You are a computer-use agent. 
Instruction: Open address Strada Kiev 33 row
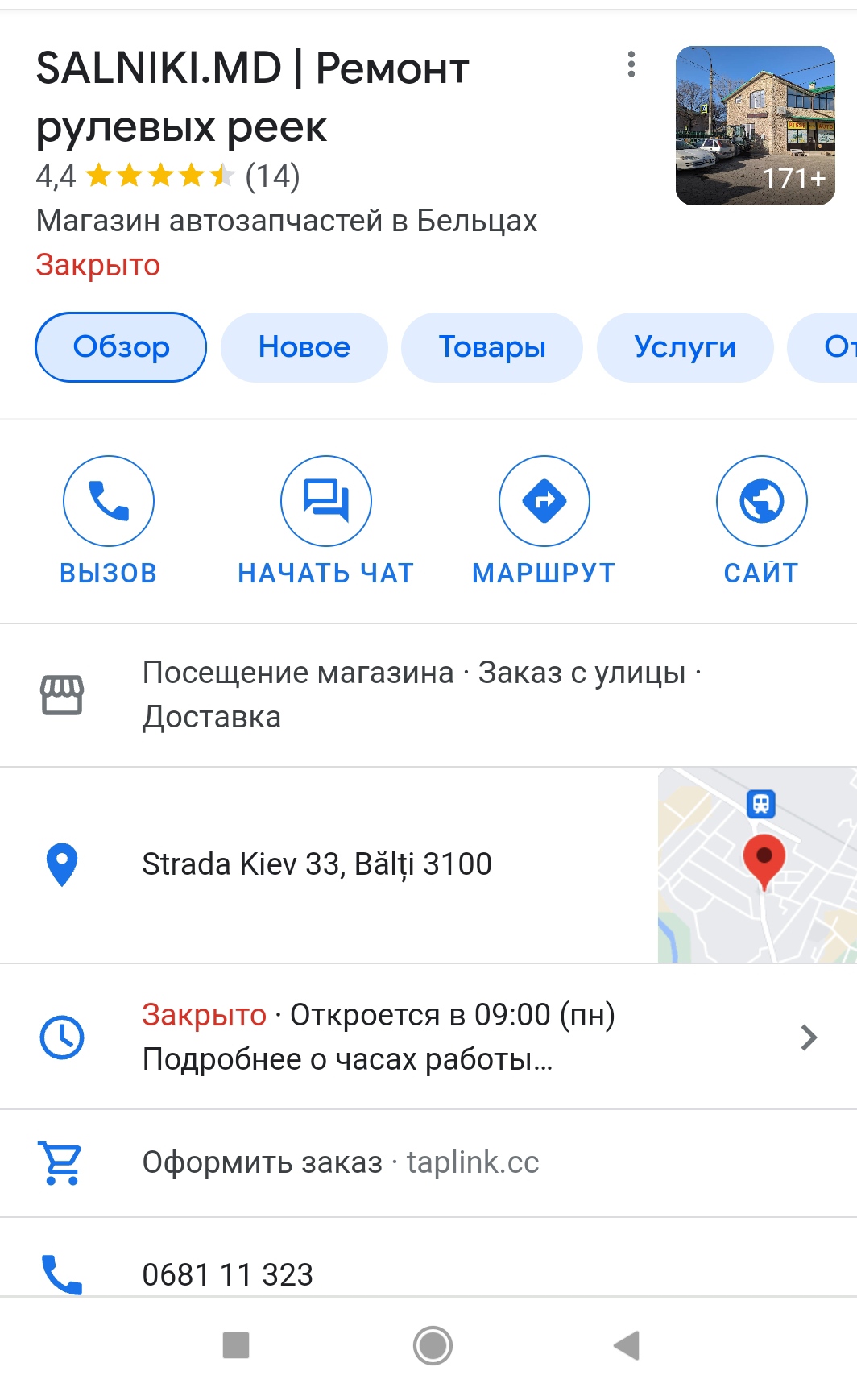click(317, 864)
